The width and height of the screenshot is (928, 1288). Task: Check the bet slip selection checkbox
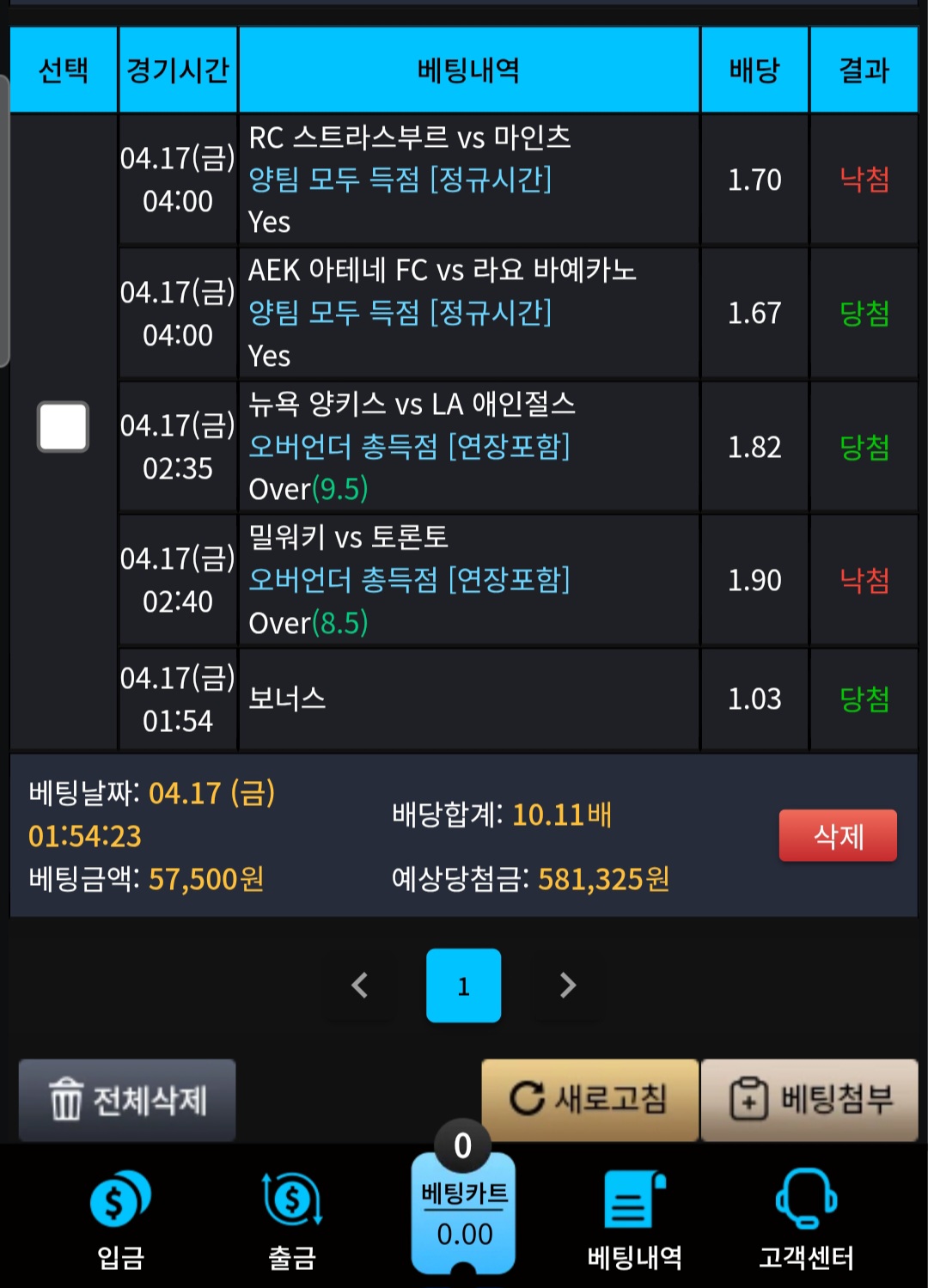coord(63,426)
